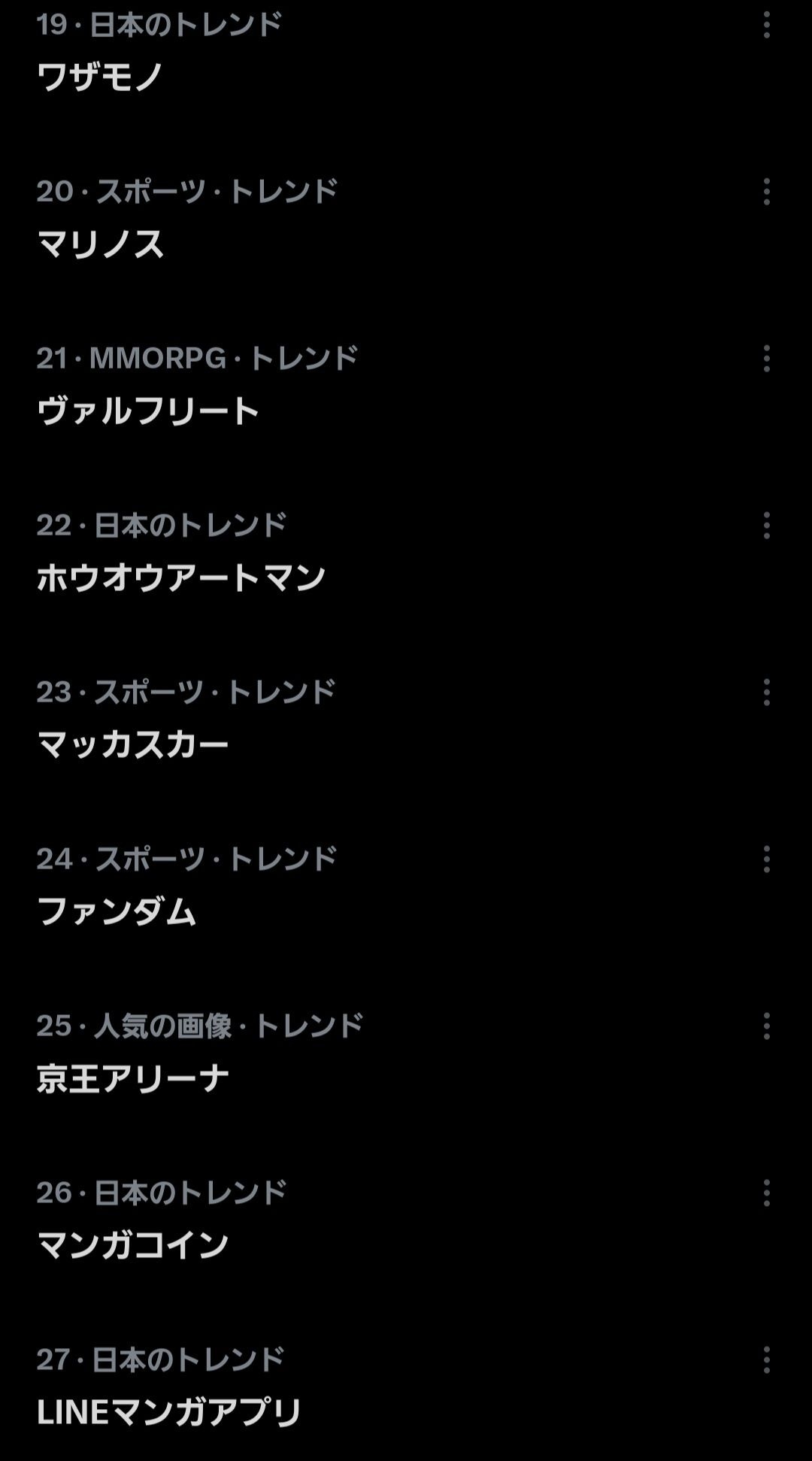Tap more options next to マッカスカー
The width and height of the screenshot is (812, 1461).
[766, 693]
